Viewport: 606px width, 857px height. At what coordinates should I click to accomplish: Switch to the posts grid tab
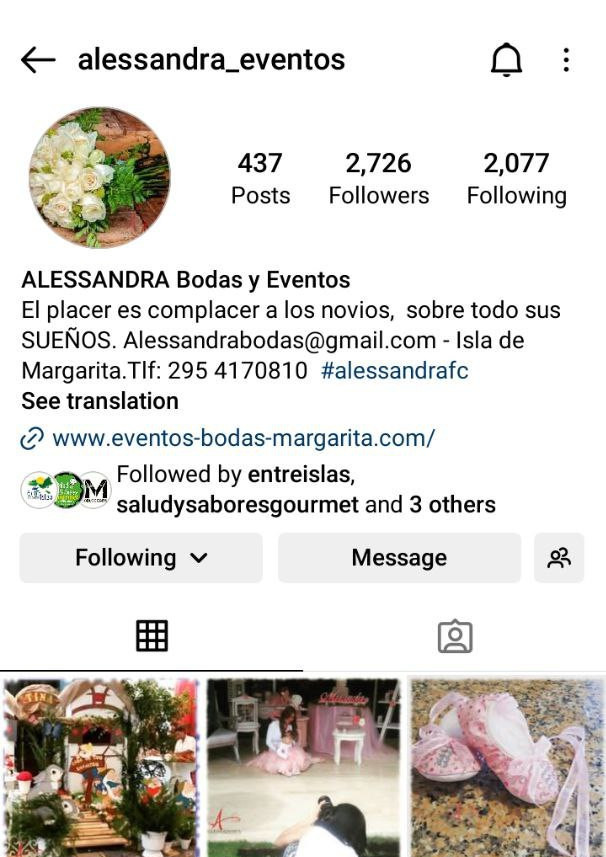pos(152,636)
